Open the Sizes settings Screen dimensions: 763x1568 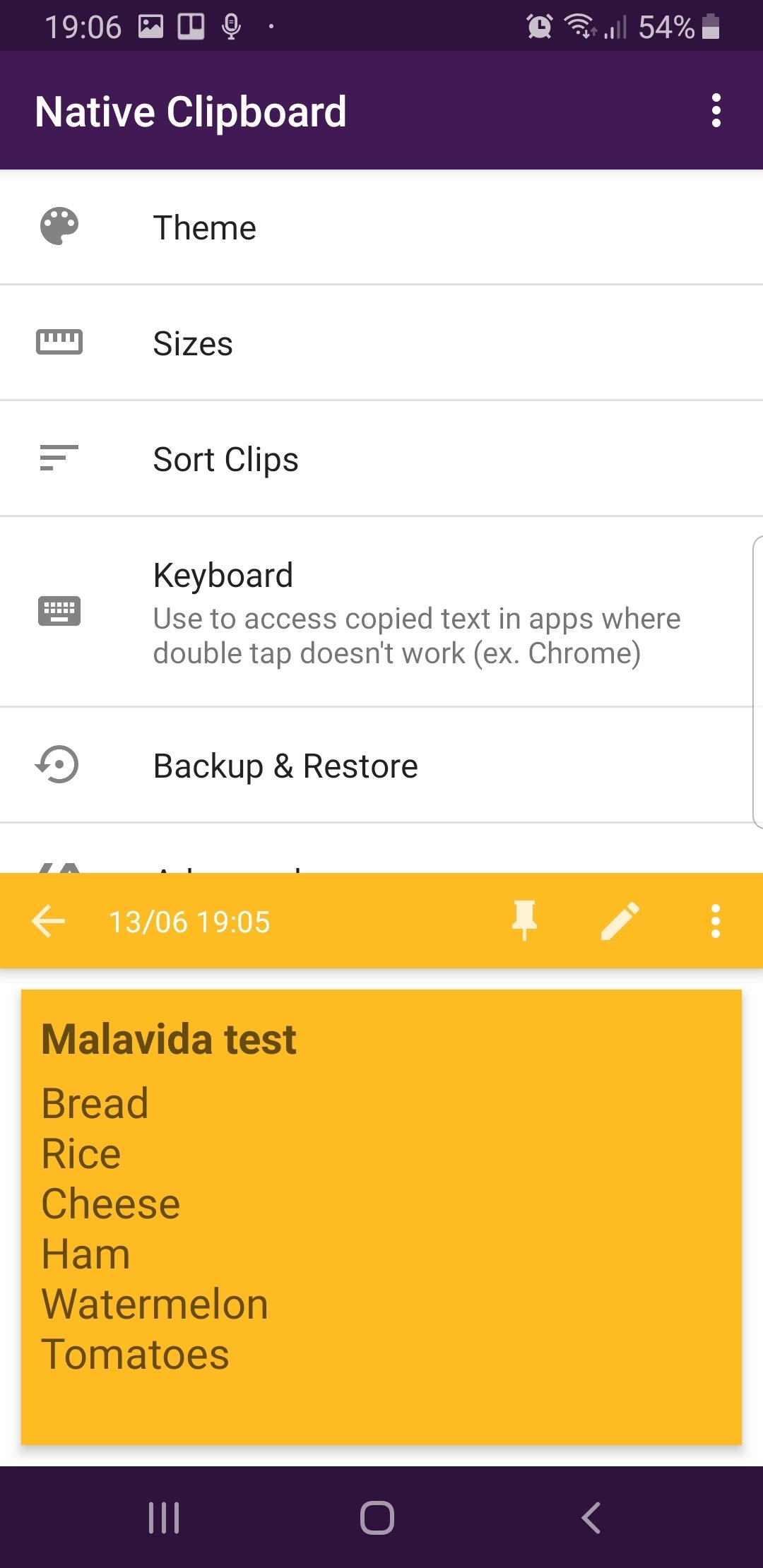click(x=381, y=343)
